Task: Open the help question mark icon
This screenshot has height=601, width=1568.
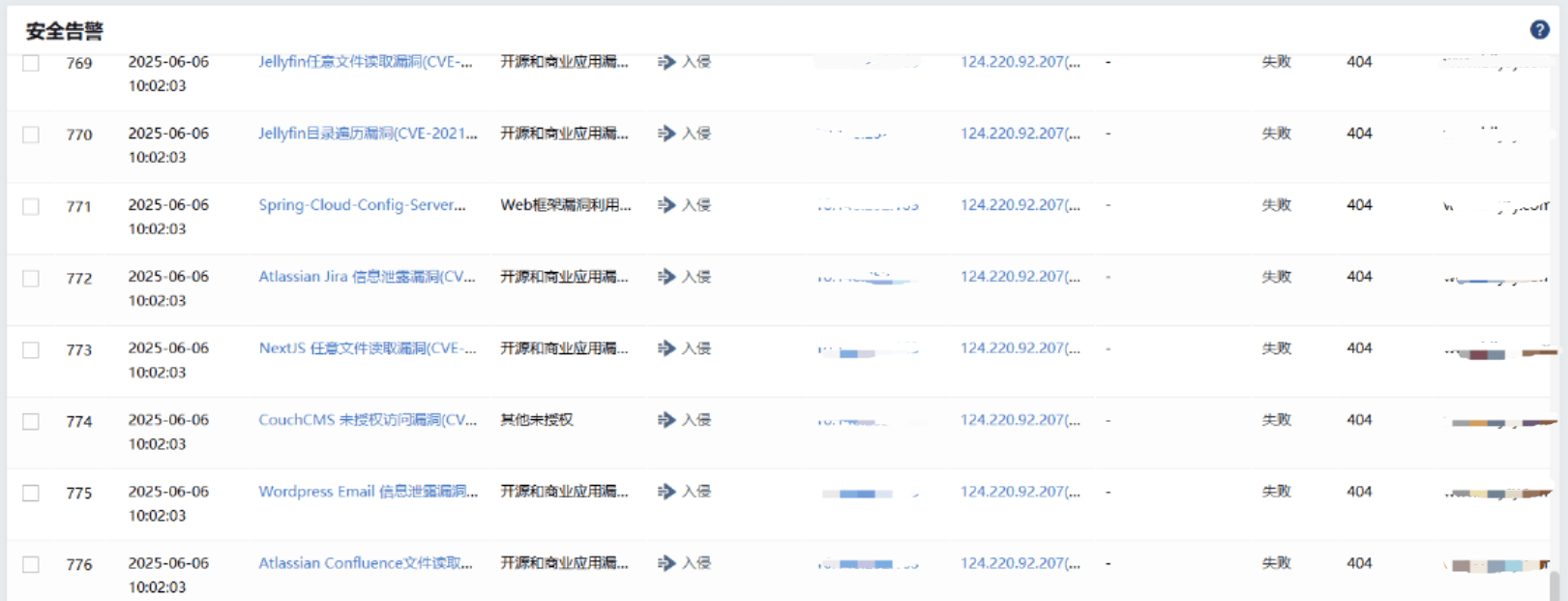Action: coord(1540,30)
